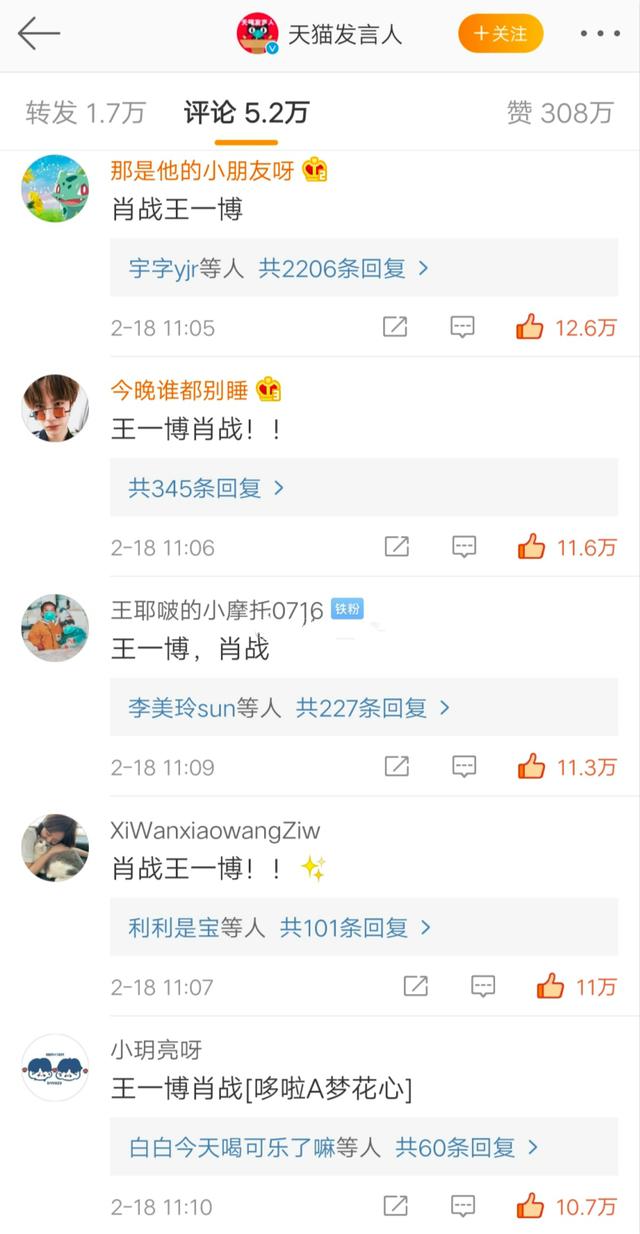Repost the comment by 今晚谁都别睡
Screen dimensions: 640x1234
396,547
